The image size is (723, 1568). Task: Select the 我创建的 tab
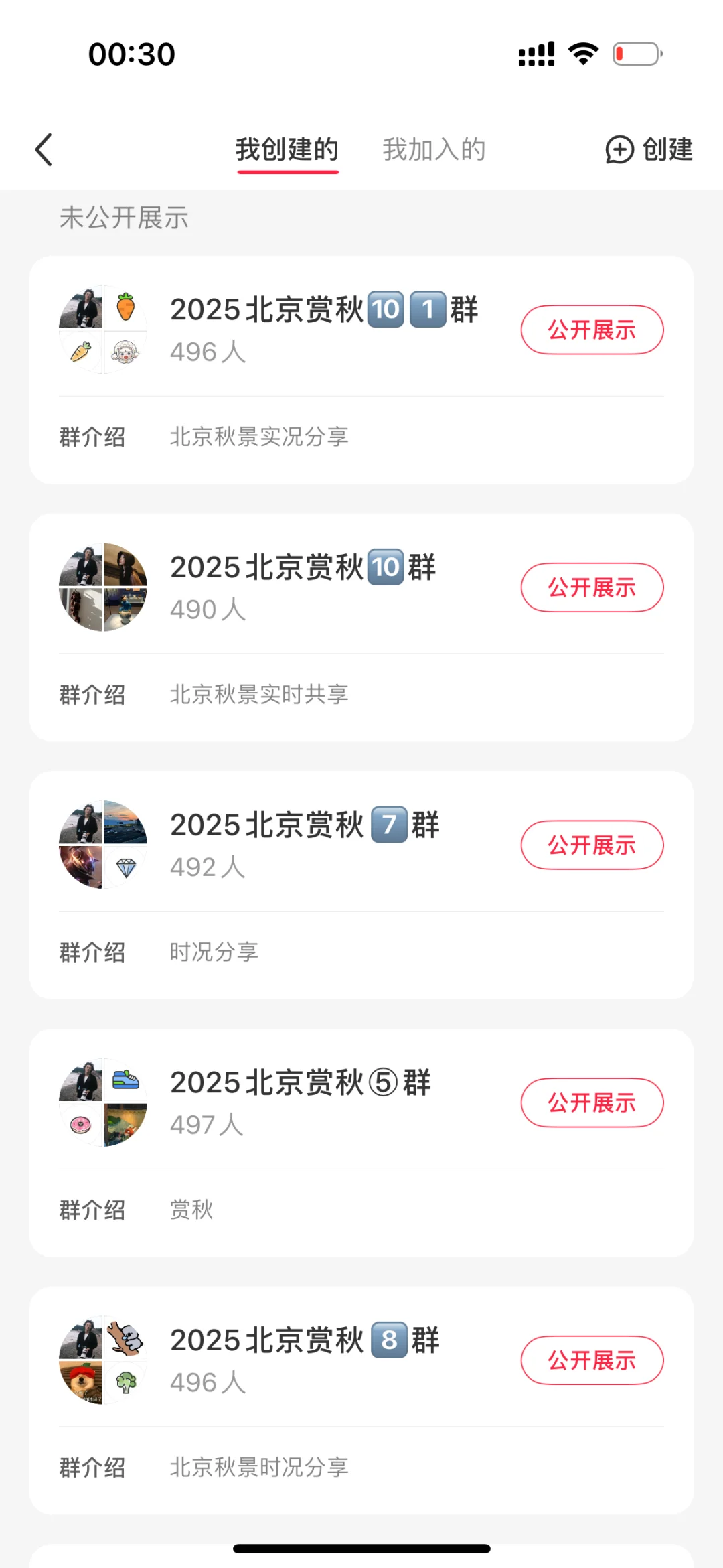point(287,149)
